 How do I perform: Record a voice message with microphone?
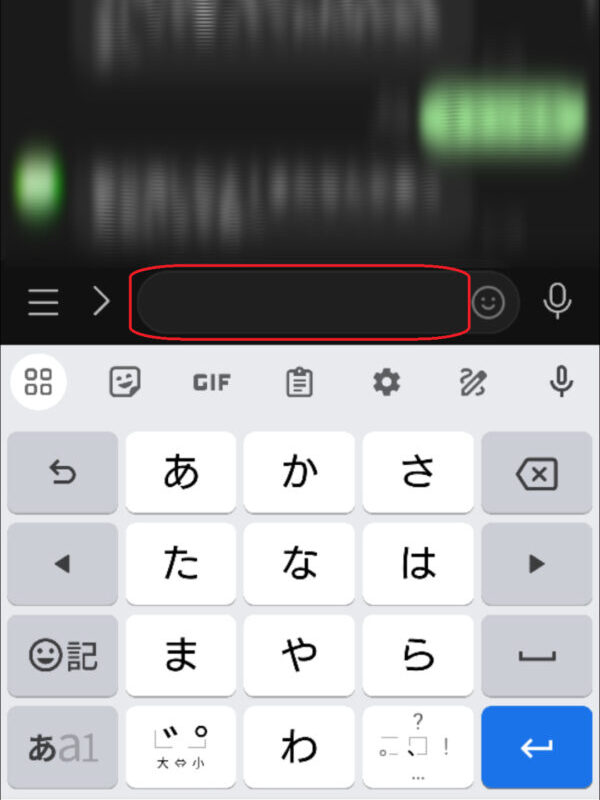point(558,302)
